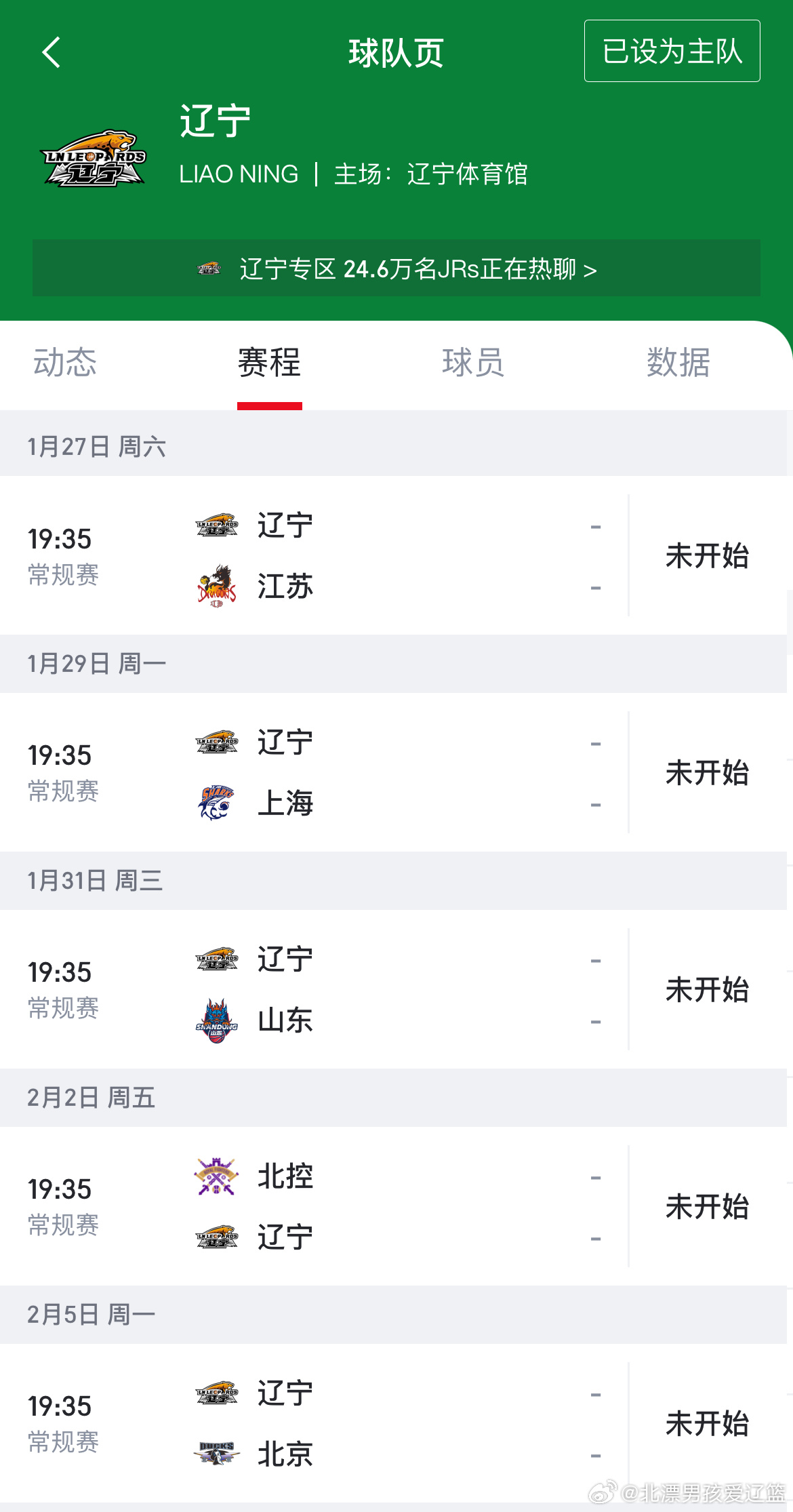
Task: Go back with the top-left arrow
Action: (52, 52)
